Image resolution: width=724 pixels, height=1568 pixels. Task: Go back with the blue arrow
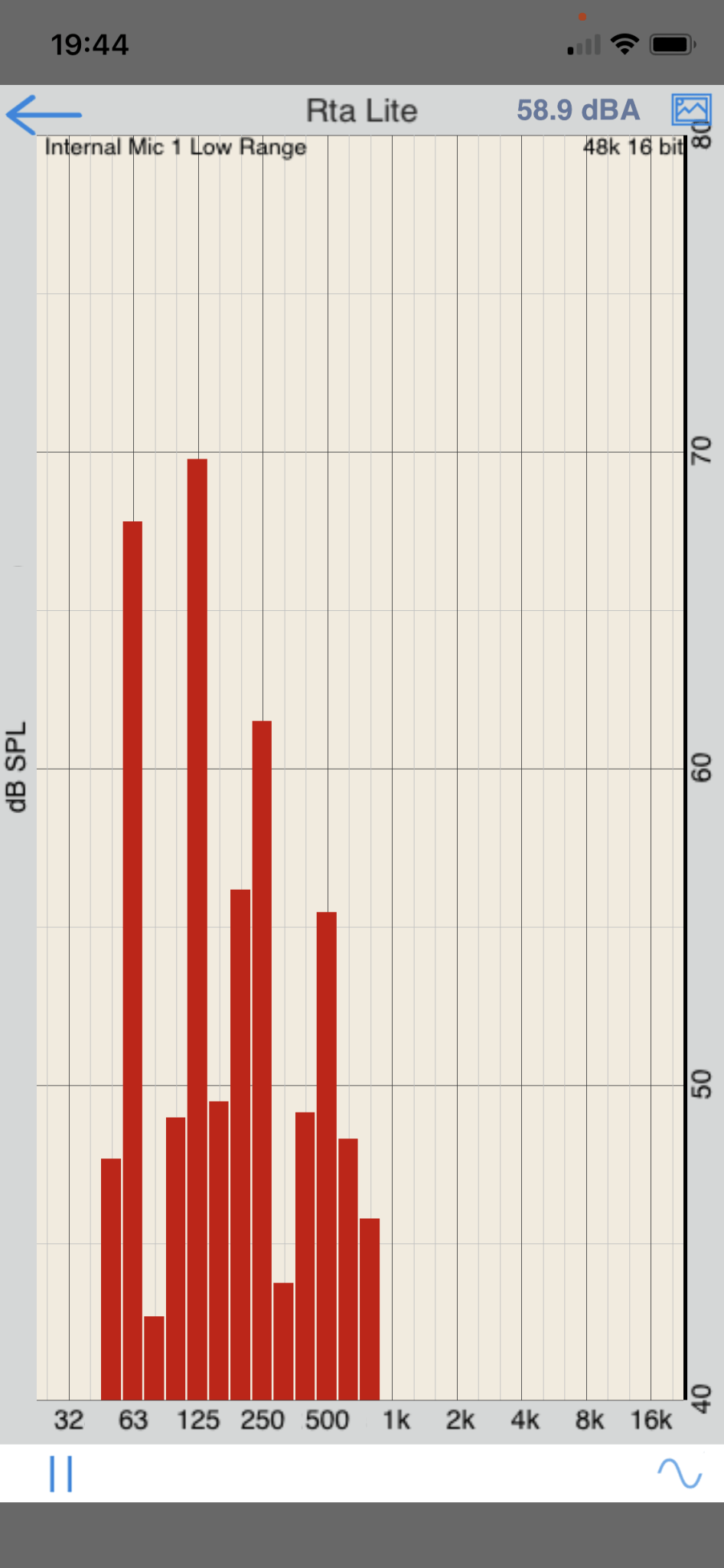coord(44,115)
